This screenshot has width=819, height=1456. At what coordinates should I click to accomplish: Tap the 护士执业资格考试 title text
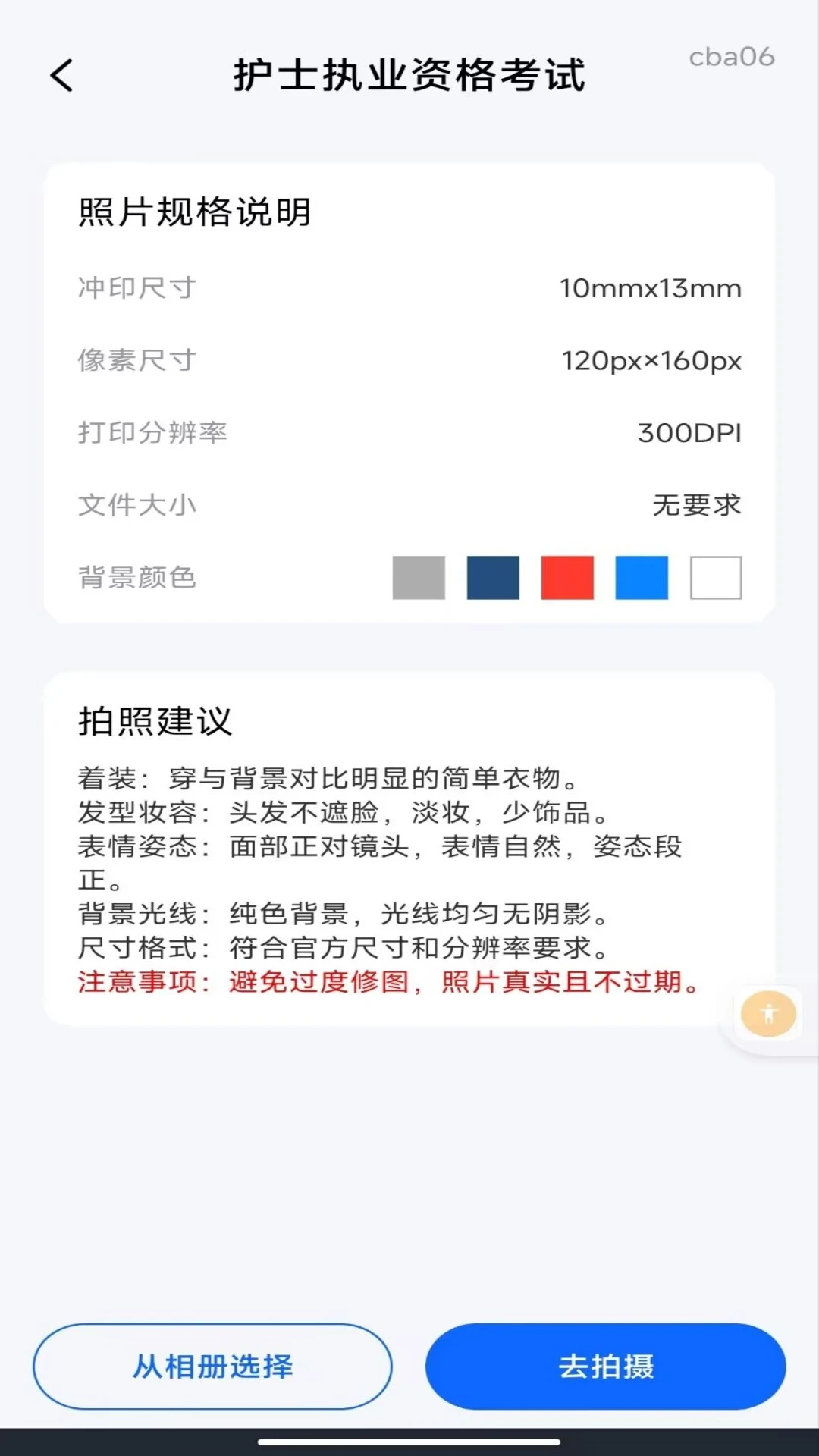point(409,77)
